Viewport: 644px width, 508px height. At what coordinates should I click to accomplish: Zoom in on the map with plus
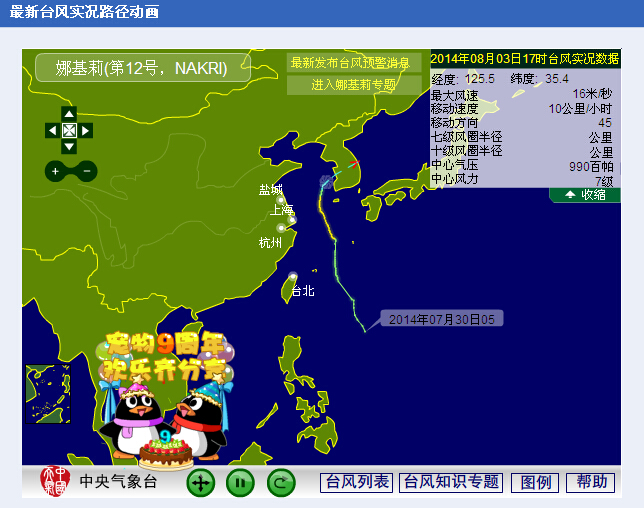point(55,171)
